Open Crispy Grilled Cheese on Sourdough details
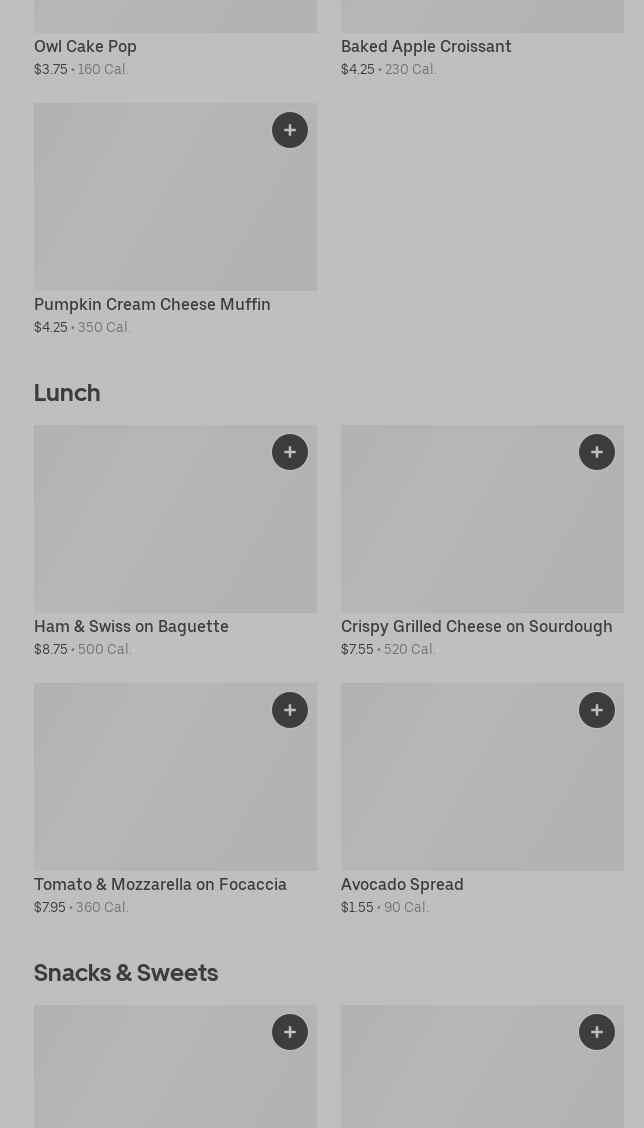The height and width of the screenshot is (1128, 644). pos(476,626)
